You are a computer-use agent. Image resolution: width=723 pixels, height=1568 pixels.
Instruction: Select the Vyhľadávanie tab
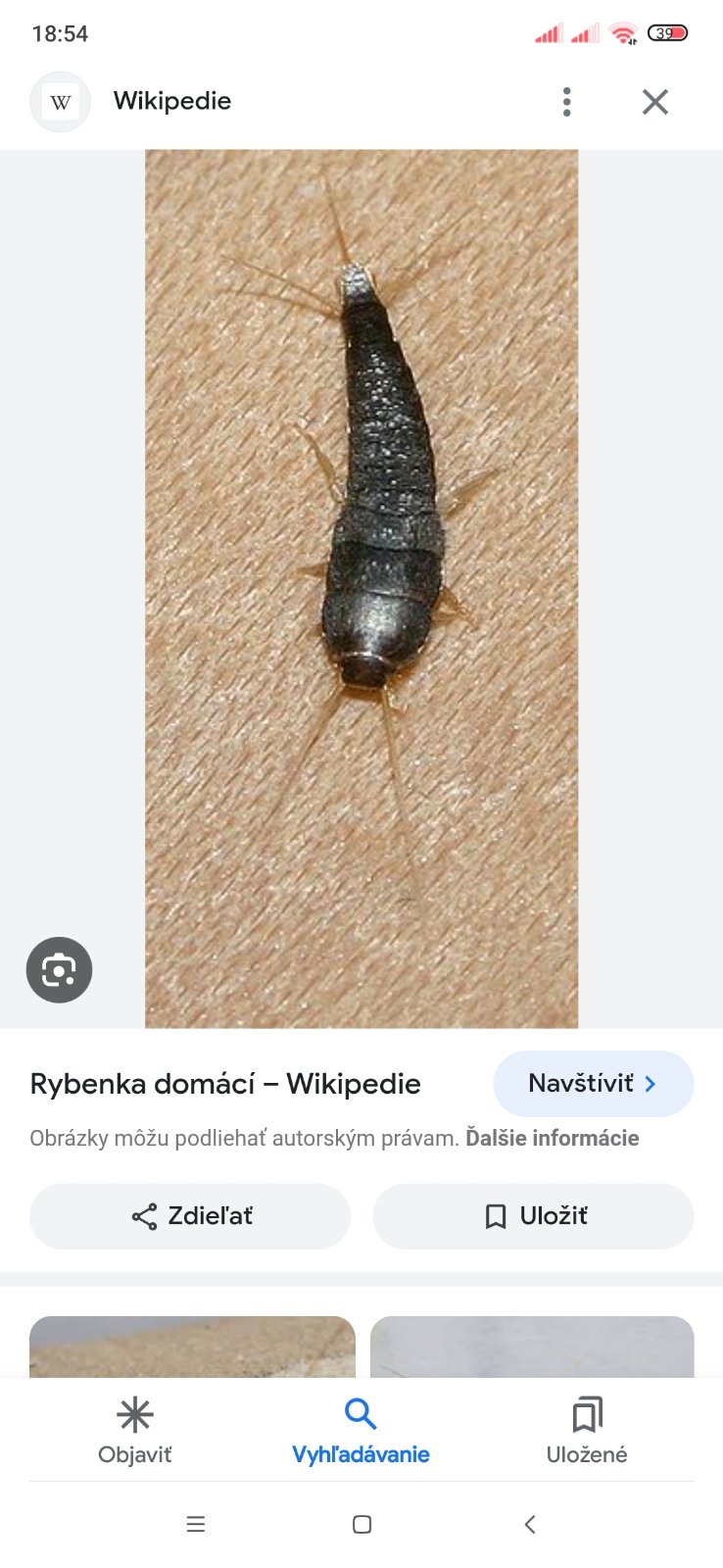point(361,1430)
